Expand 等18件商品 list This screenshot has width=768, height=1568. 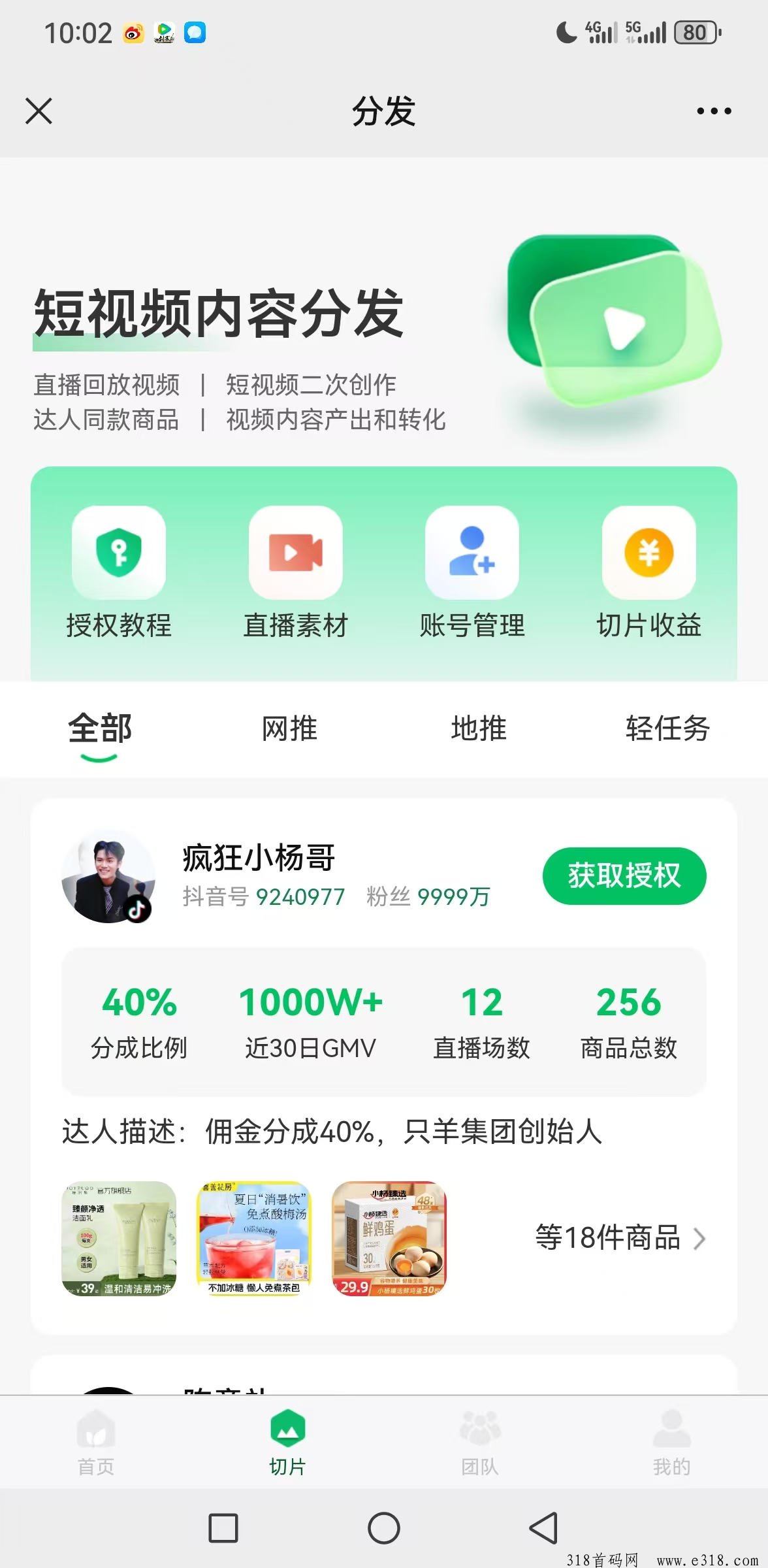pyautogui.click(x=620, y=1238)
